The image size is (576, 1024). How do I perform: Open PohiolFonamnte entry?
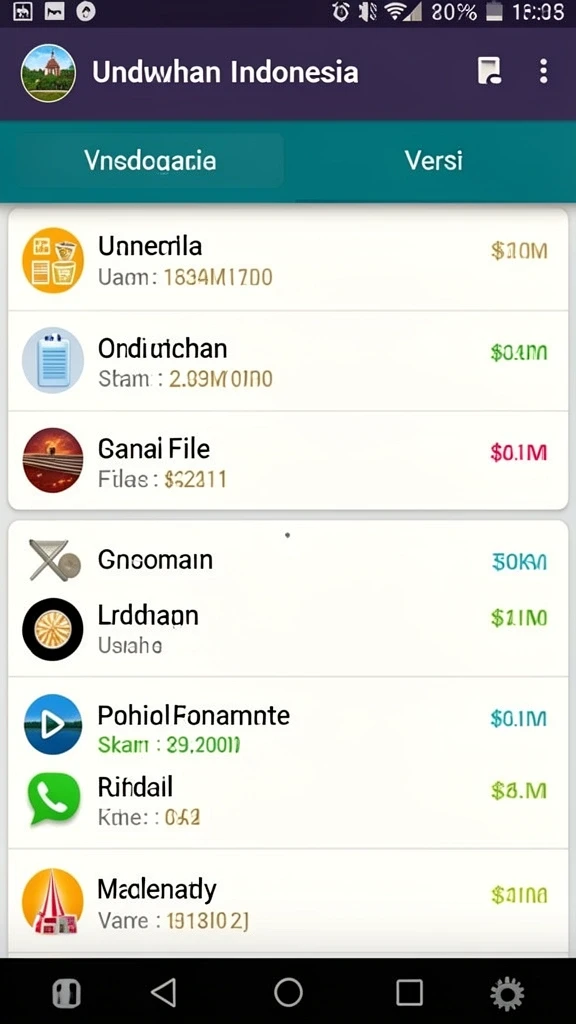tap(288, 726)
